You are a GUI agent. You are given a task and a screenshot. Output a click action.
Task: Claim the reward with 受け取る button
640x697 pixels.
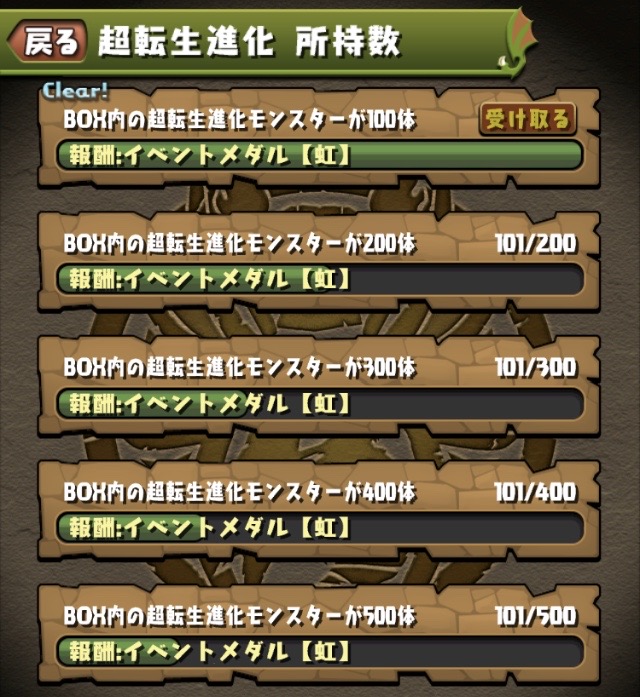[x=528, y=121]
